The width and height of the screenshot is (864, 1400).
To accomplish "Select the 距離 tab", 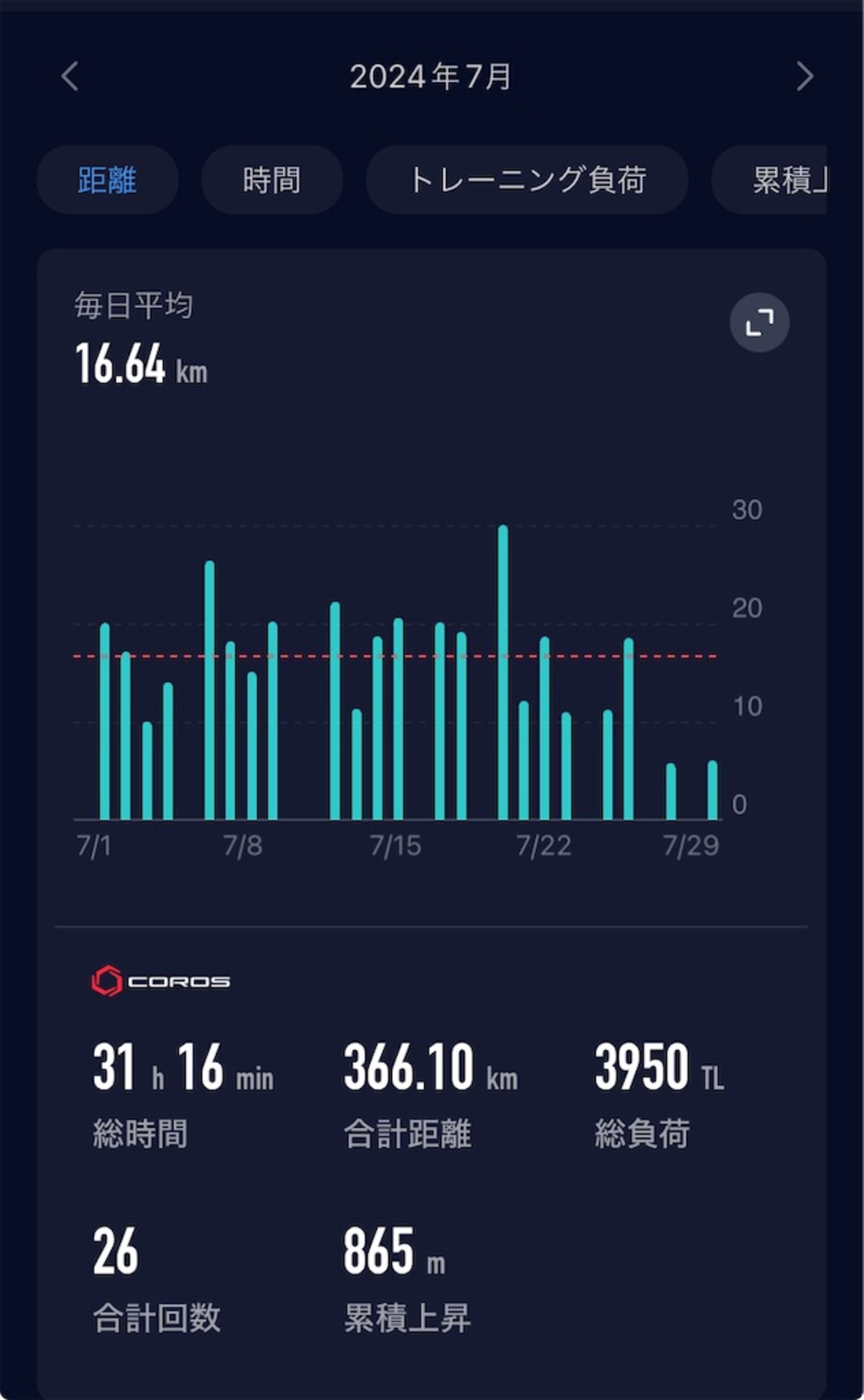I will coord(107,180).
